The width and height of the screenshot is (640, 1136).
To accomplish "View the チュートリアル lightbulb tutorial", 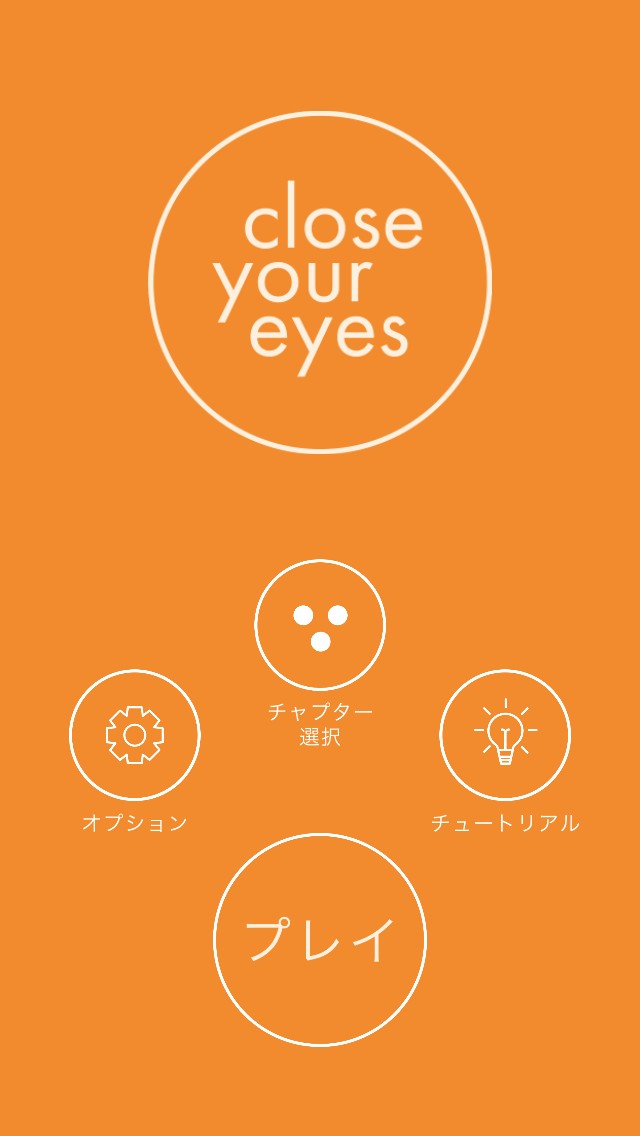I will [505, 735].
